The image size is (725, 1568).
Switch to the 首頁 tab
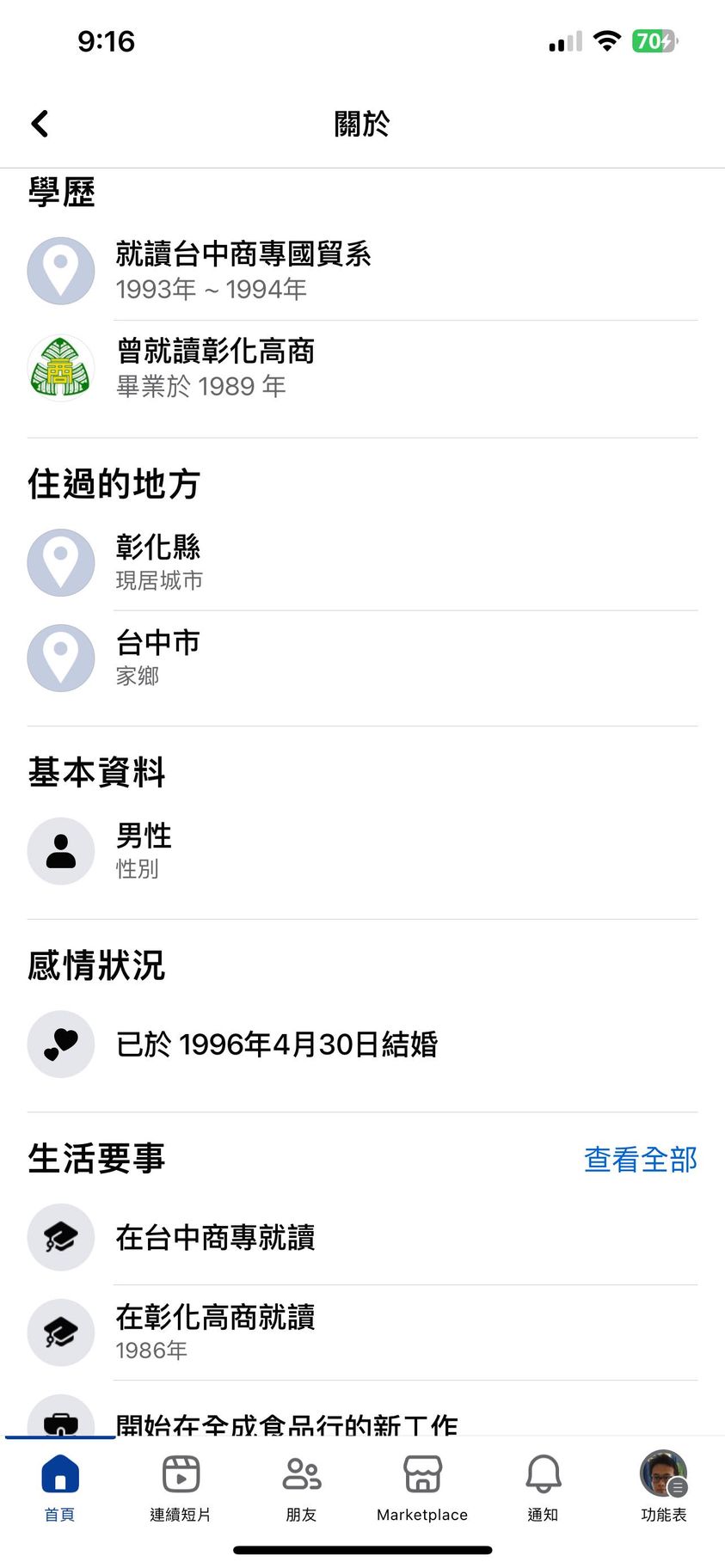pos(60,1487)
